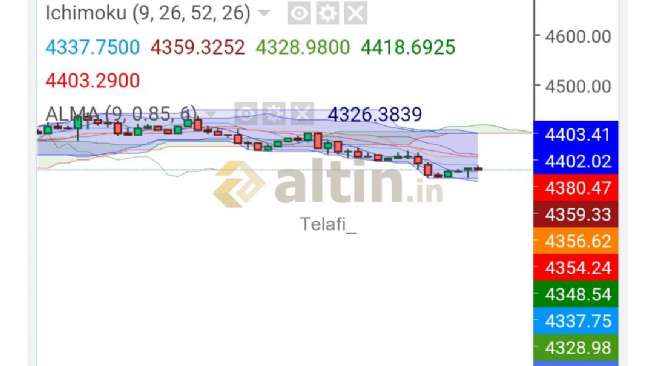This screenshot has width=654, height=366.
Task: Remove the Ichimoku indicator
Action: point(356,13)
